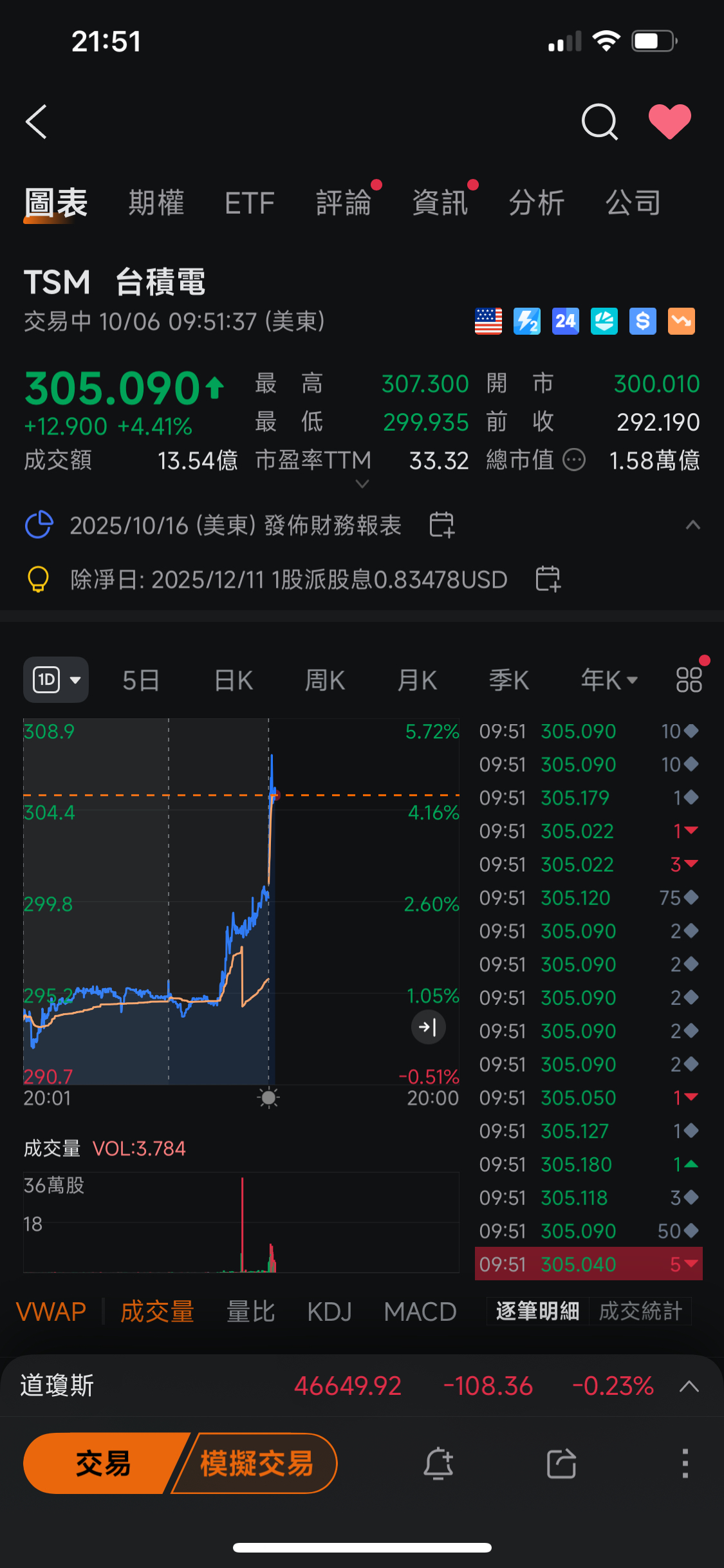
Task: Select the 周K chart period
Action: point(325,680)
